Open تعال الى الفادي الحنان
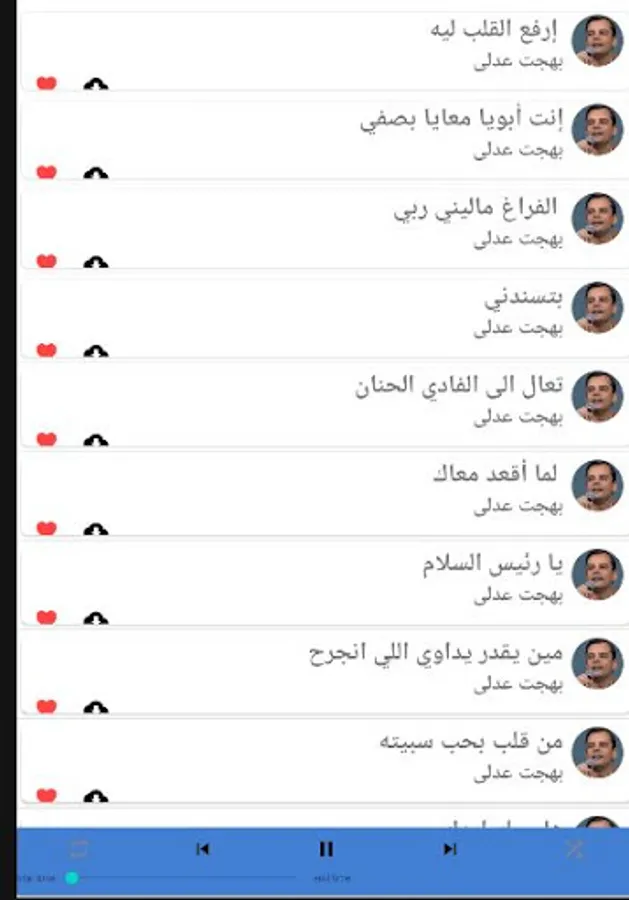 325,406
